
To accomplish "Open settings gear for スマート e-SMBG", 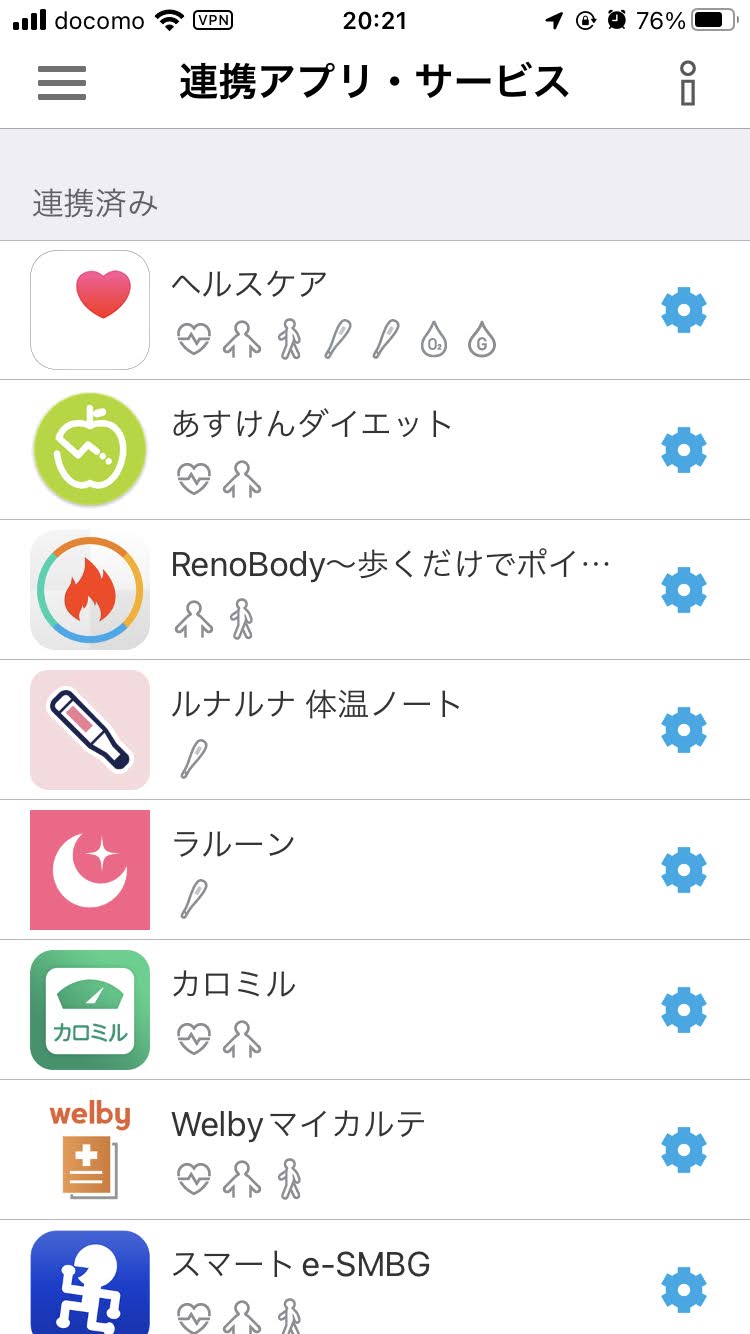I will (685, 1290).
